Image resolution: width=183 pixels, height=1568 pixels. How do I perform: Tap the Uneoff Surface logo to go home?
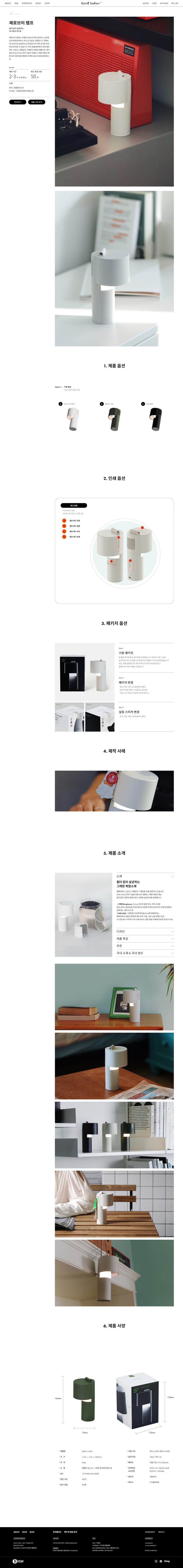coord(91,3)
